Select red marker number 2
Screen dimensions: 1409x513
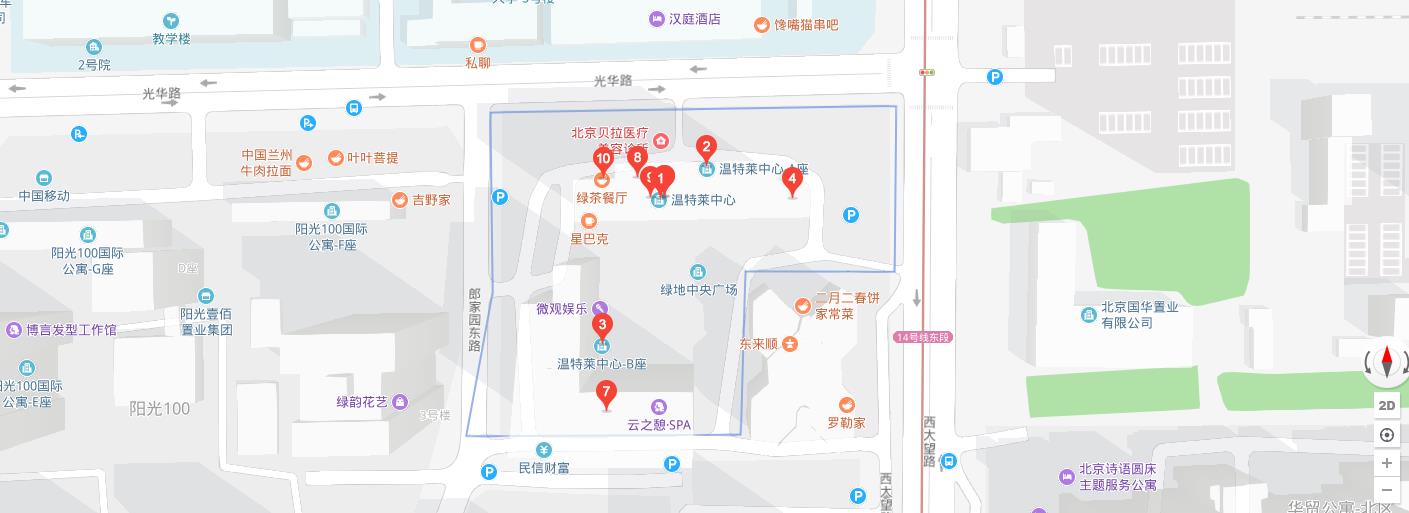tap(706, 148)
